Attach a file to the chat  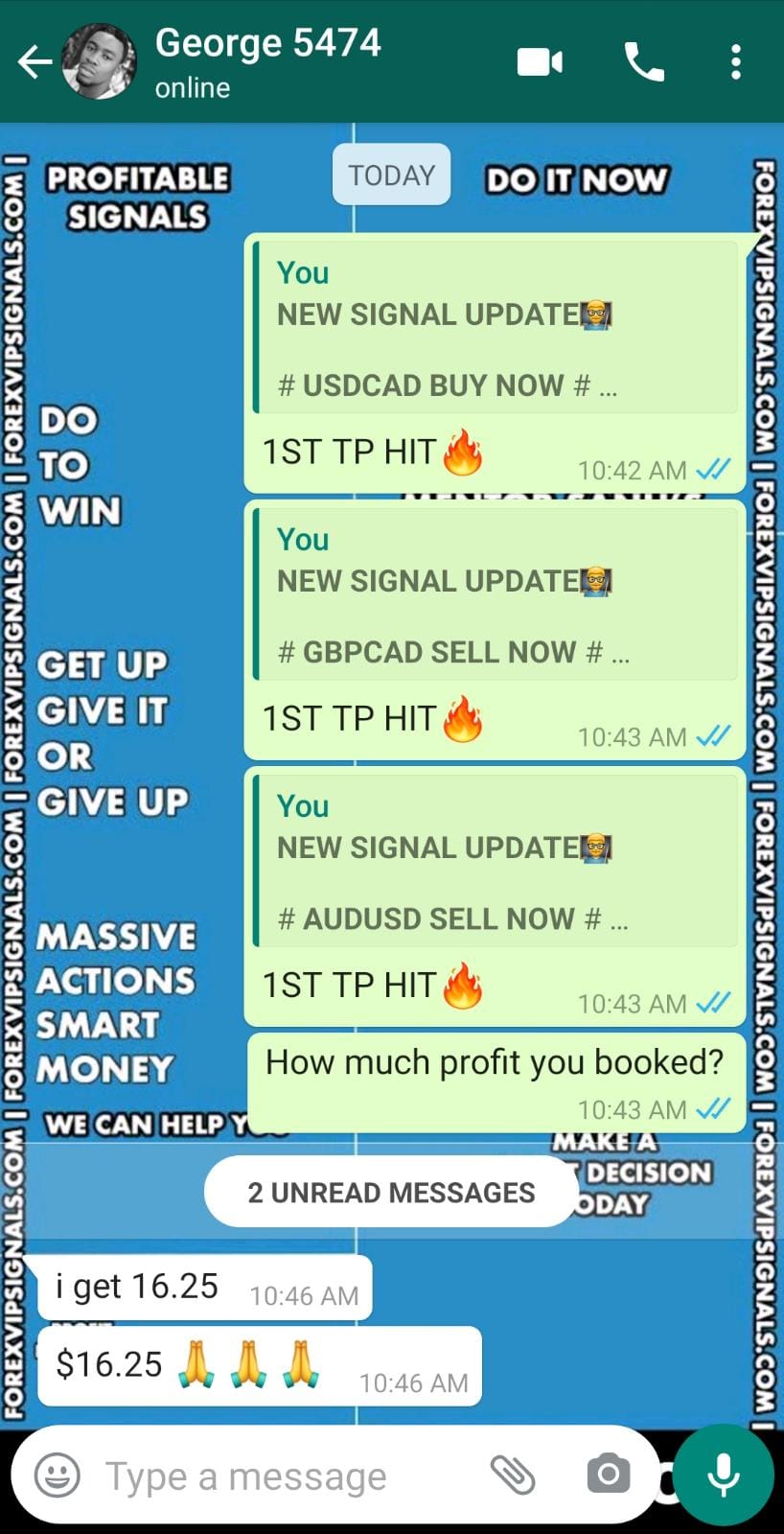(x=513, y=1475)
